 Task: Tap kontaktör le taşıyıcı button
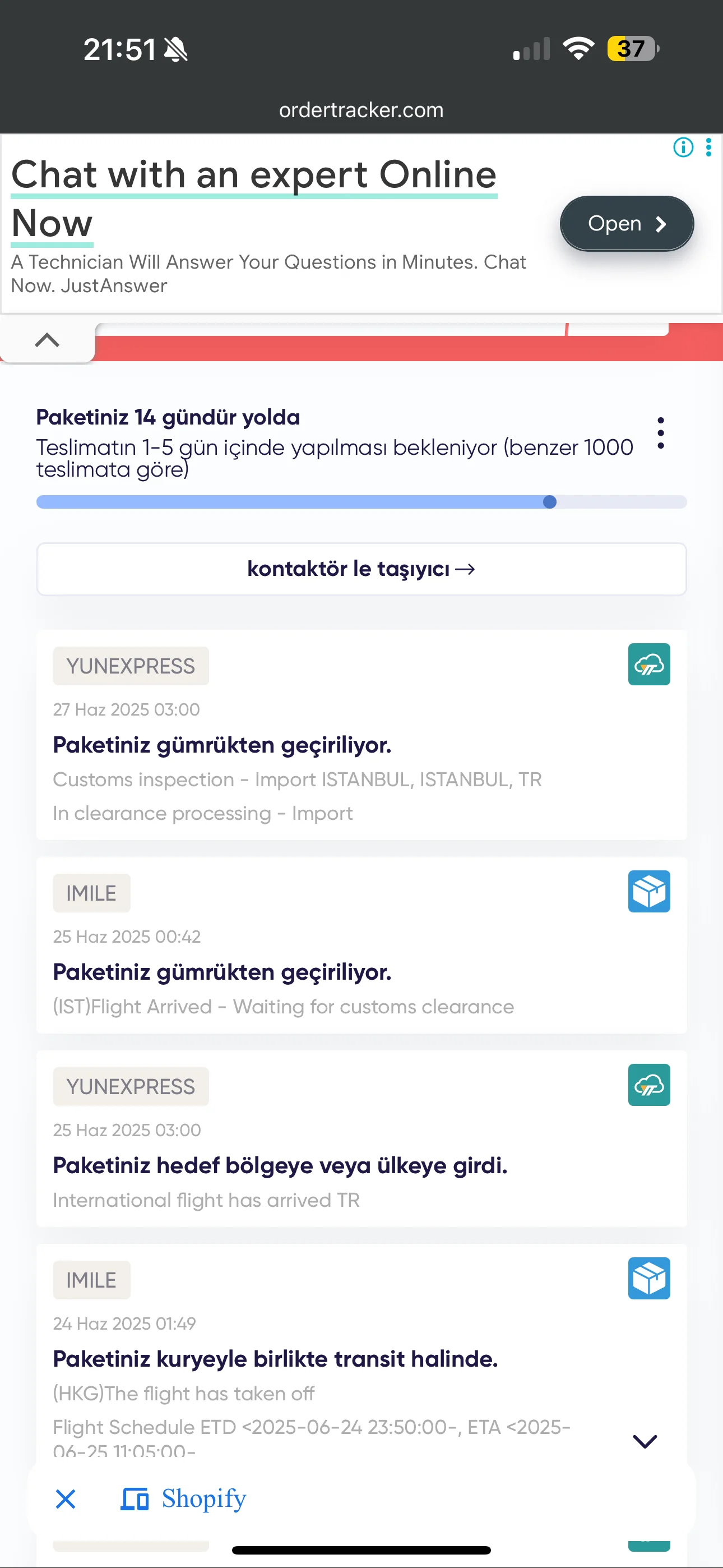(x=361, y=569)
